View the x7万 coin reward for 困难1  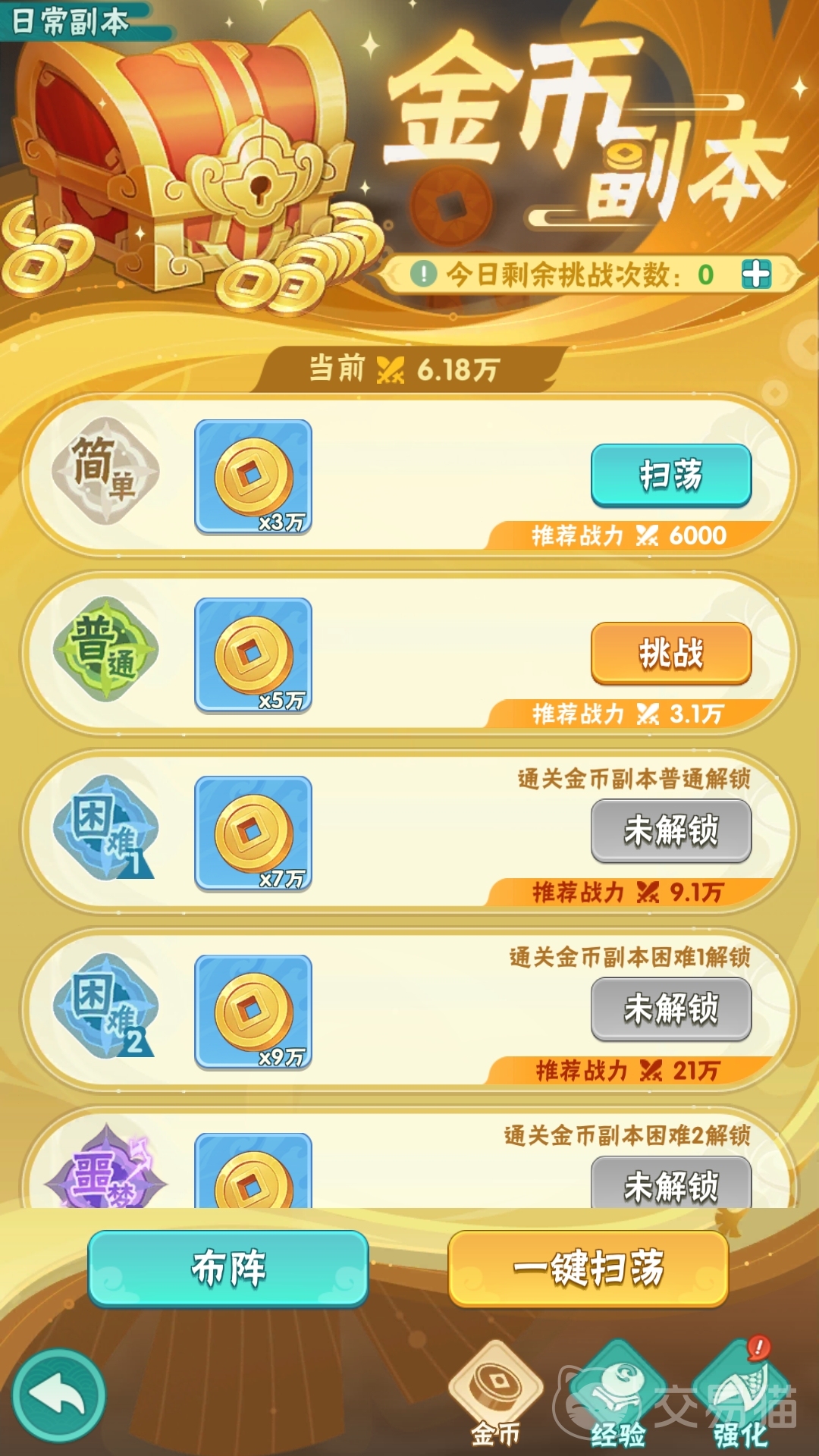point(253,833)
